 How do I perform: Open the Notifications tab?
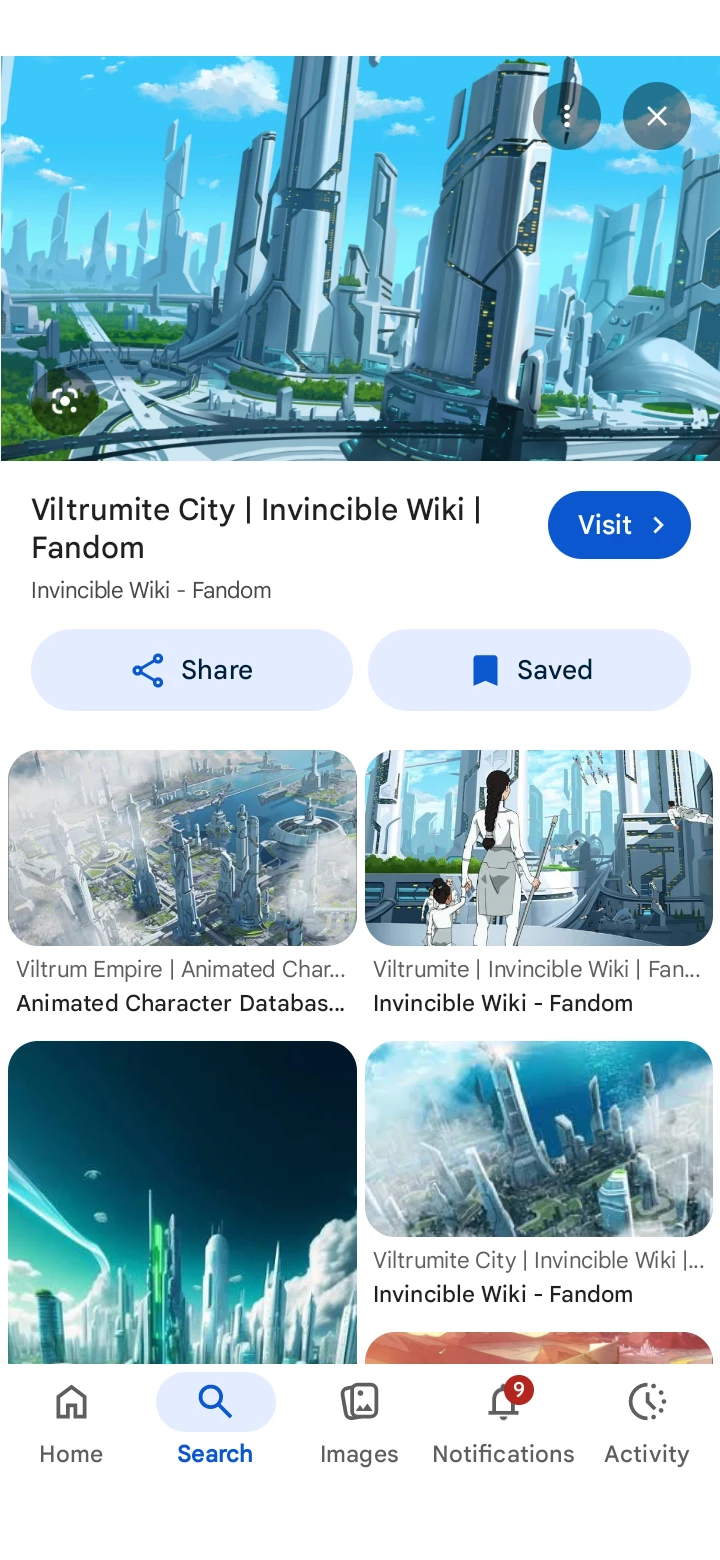503,1420
